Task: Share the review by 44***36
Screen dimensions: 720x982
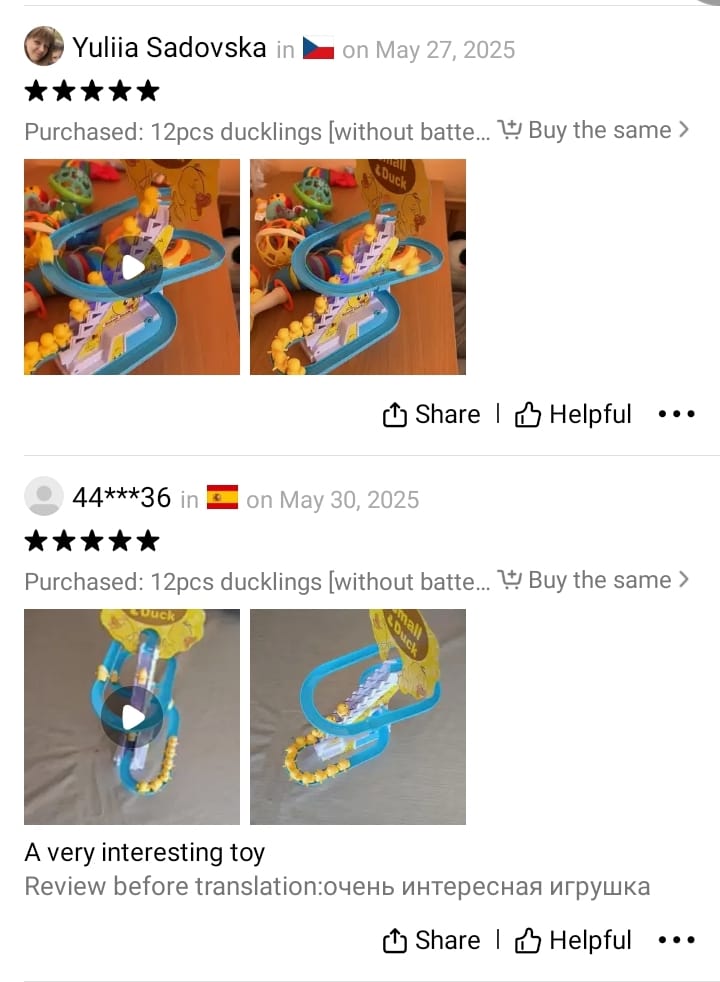Action: [x=431, y=940]
